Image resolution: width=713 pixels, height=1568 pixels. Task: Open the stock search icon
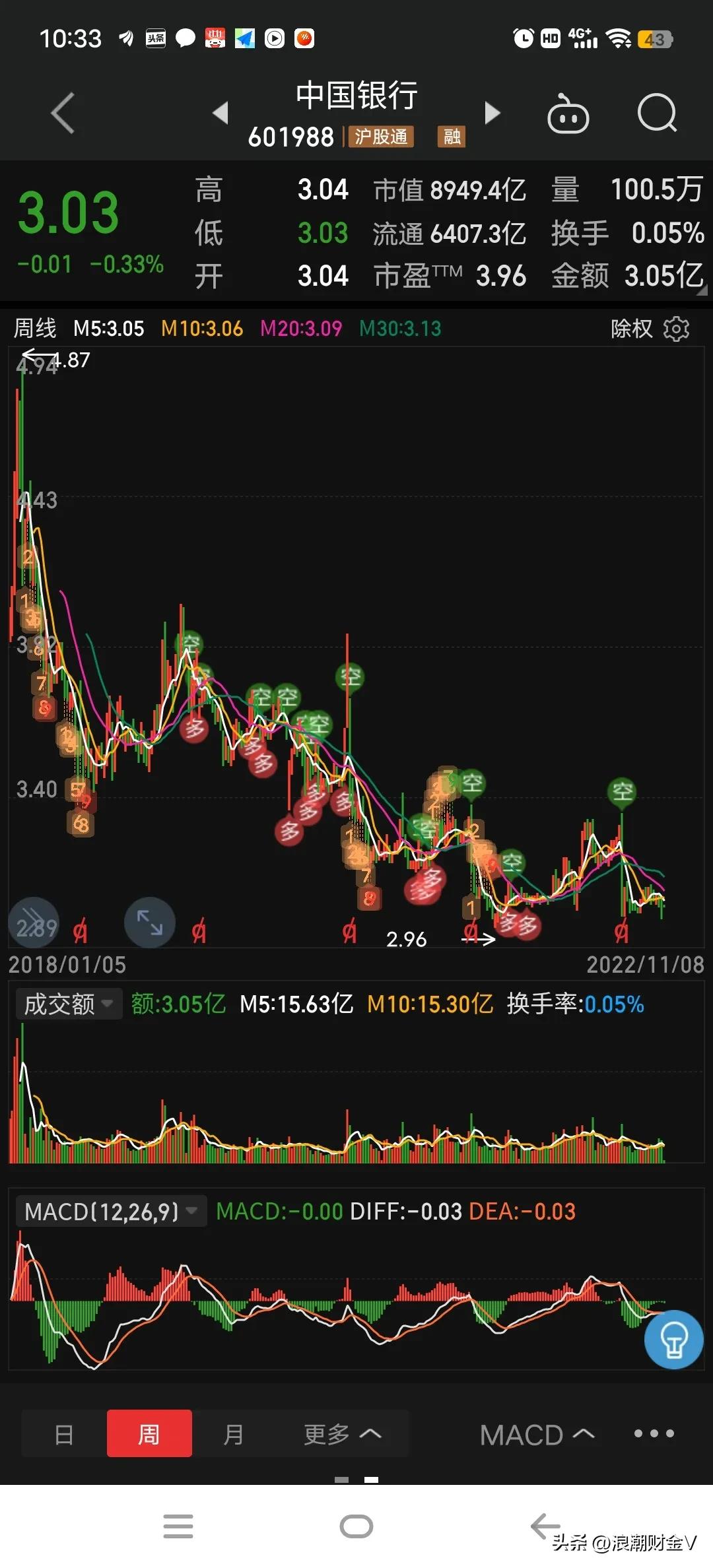point(658,114)
